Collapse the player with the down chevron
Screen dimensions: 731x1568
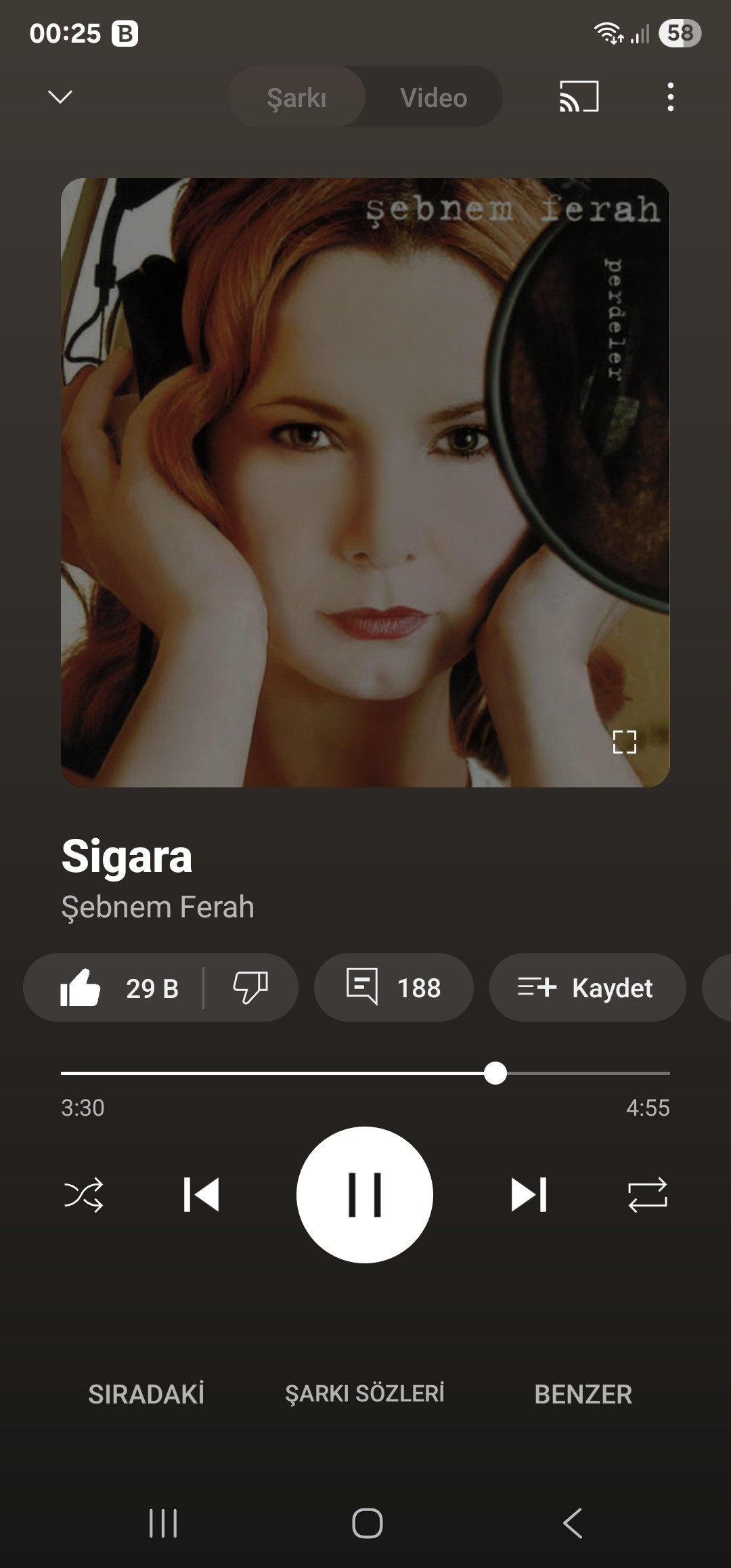click(x=60, y=97)
